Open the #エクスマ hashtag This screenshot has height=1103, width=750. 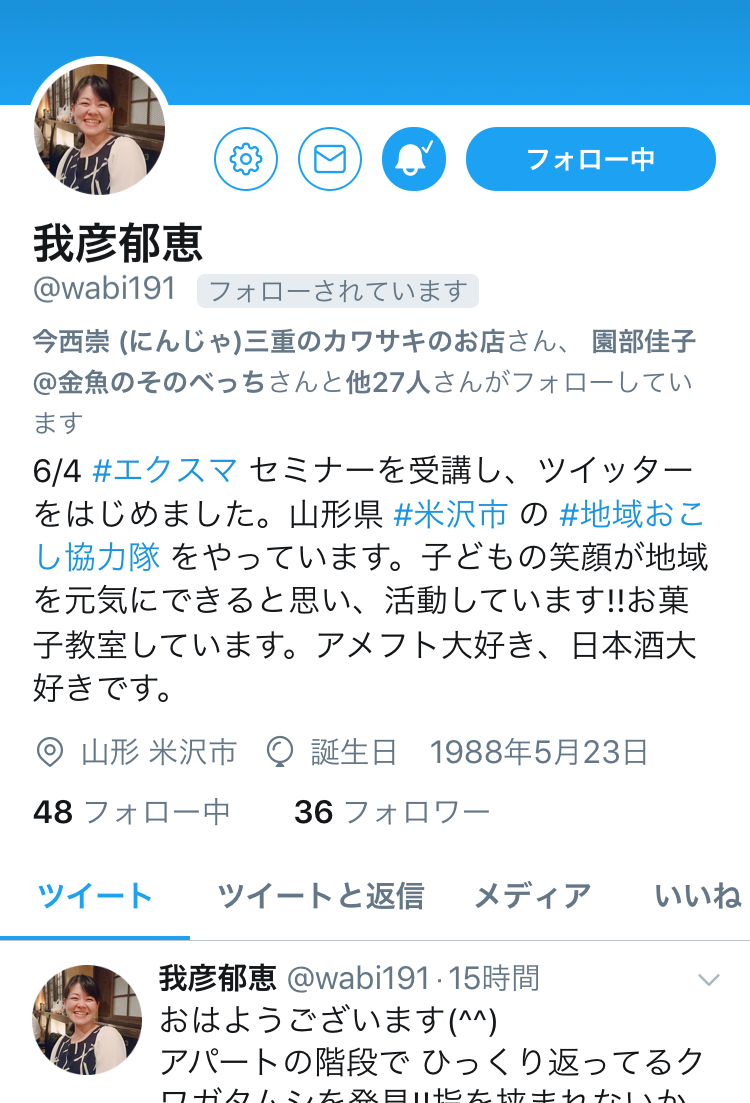pyautogui.click(x=165, y=469)
